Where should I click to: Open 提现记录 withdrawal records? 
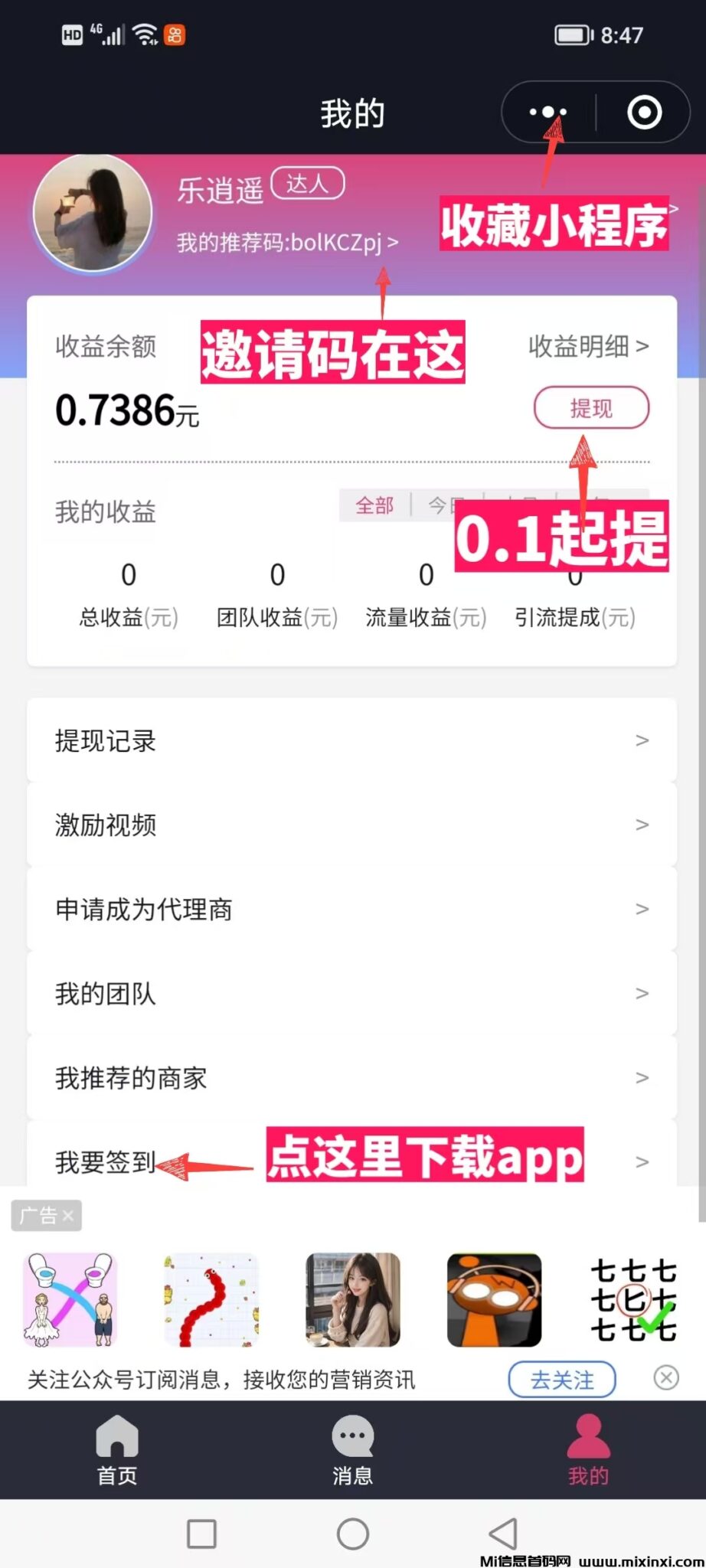coord(351,740)
